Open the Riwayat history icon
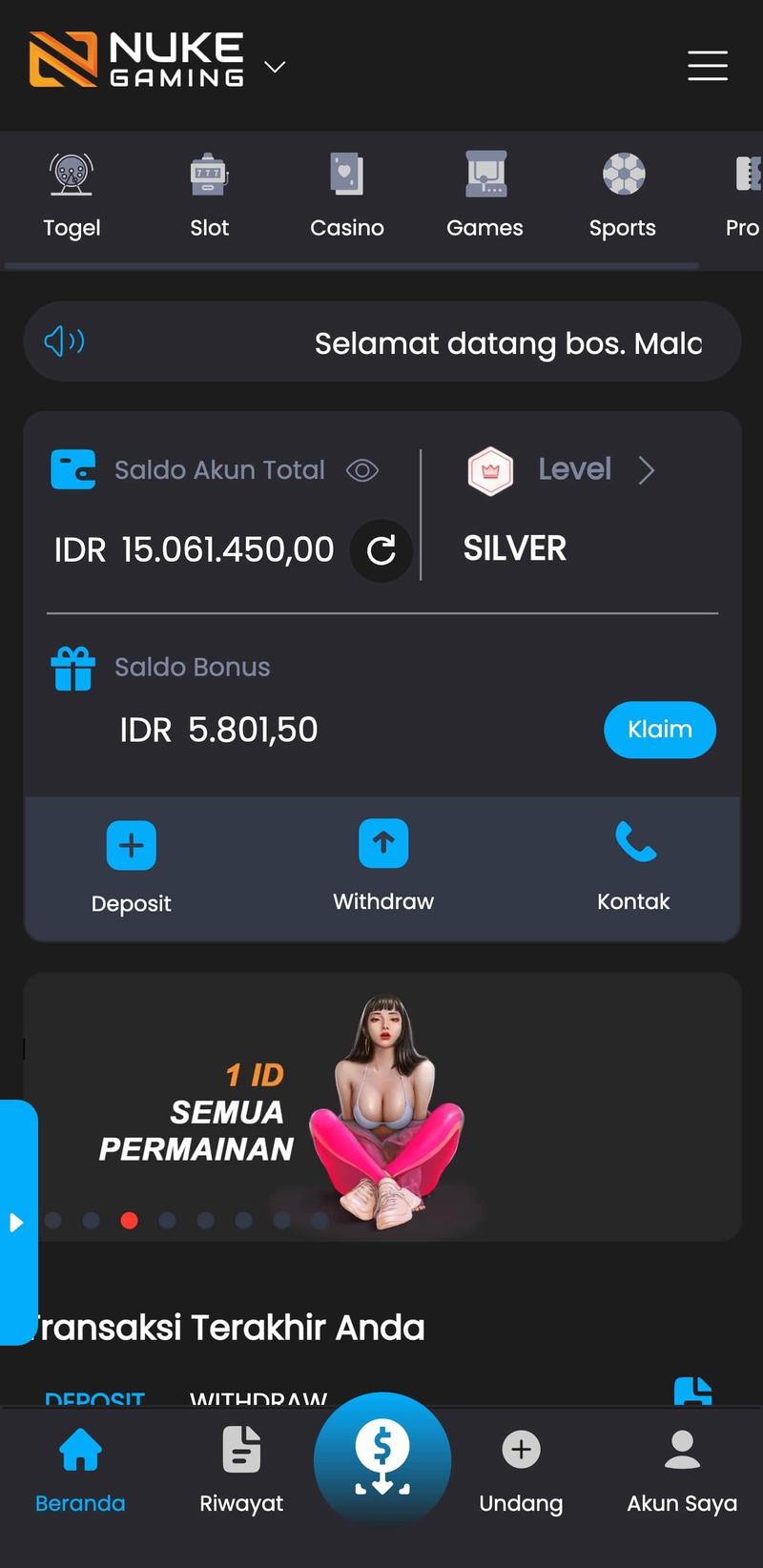Image resolution: width=763 pixels, height=1568 pixels. coord(241,1449)
